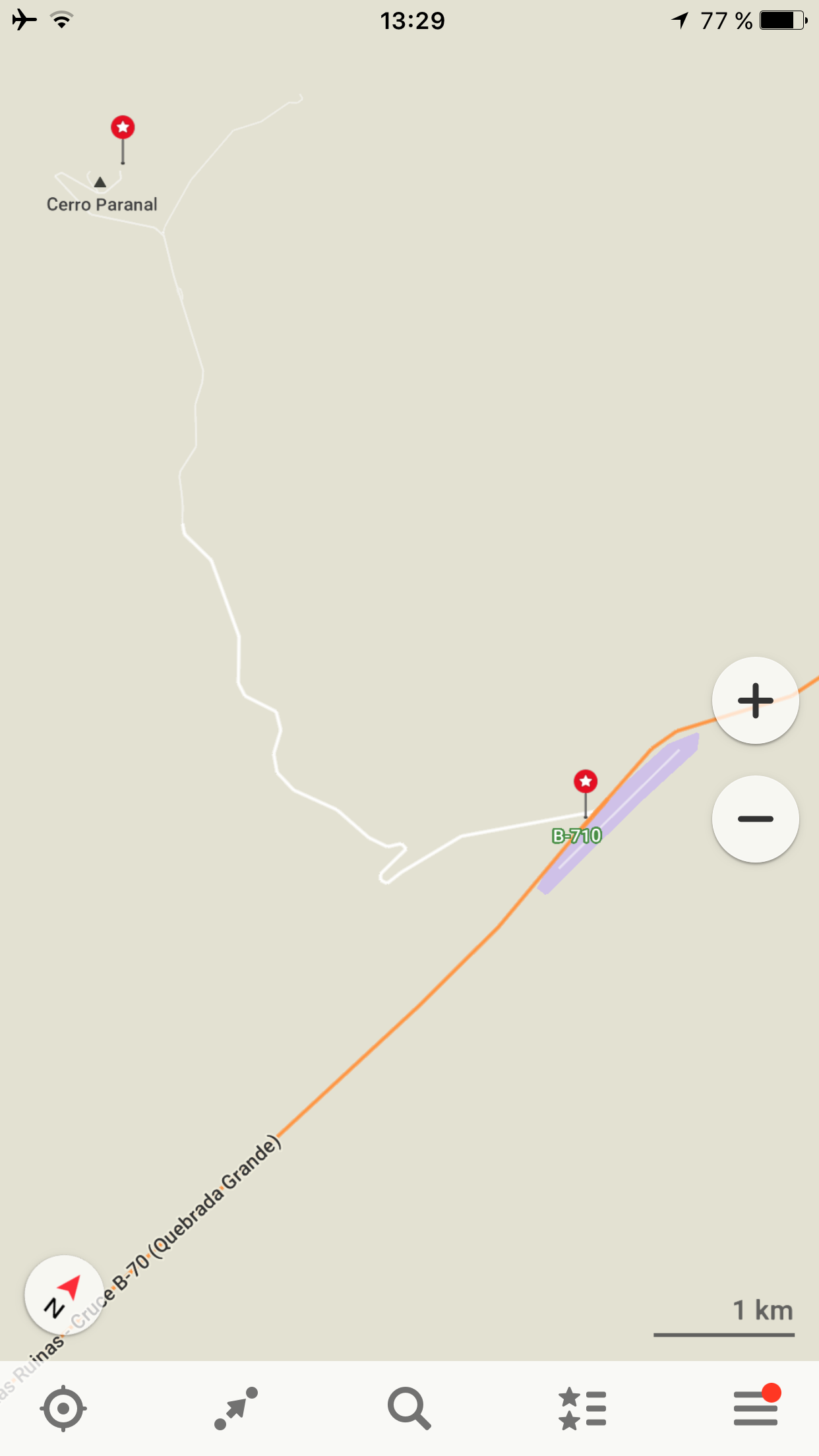The width and height of the screenshot is (819, 1456).
Task: Tap the compass to reset map orientation
Action: click(63, 1295)
